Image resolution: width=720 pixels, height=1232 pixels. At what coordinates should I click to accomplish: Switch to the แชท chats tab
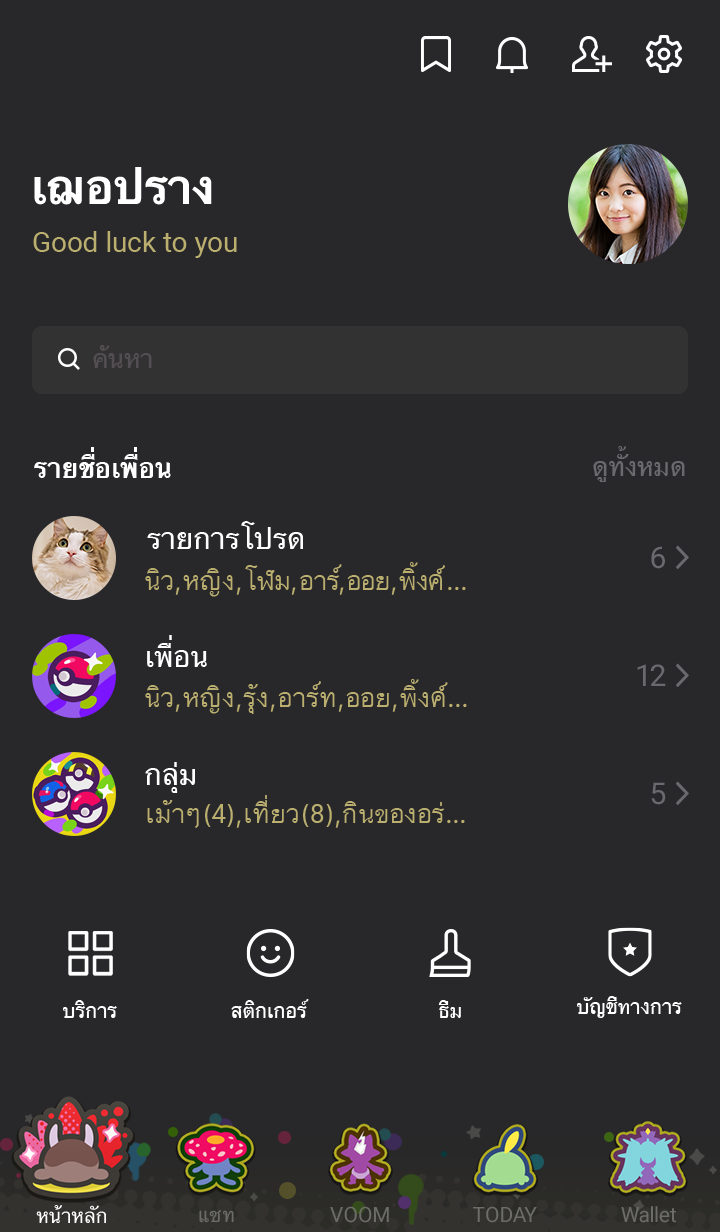(x=216, y=1166)
